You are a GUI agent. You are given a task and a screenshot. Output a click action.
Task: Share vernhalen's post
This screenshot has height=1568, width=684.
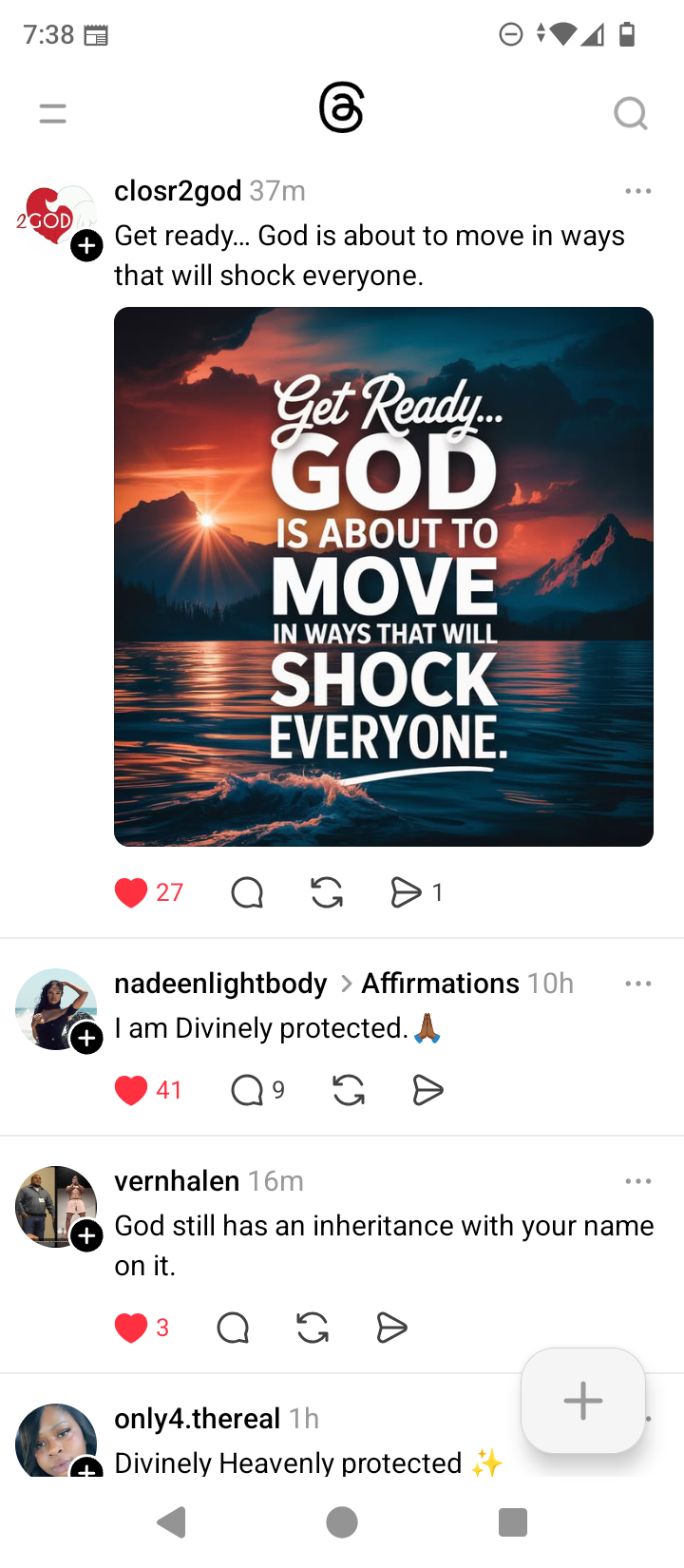391,1328
